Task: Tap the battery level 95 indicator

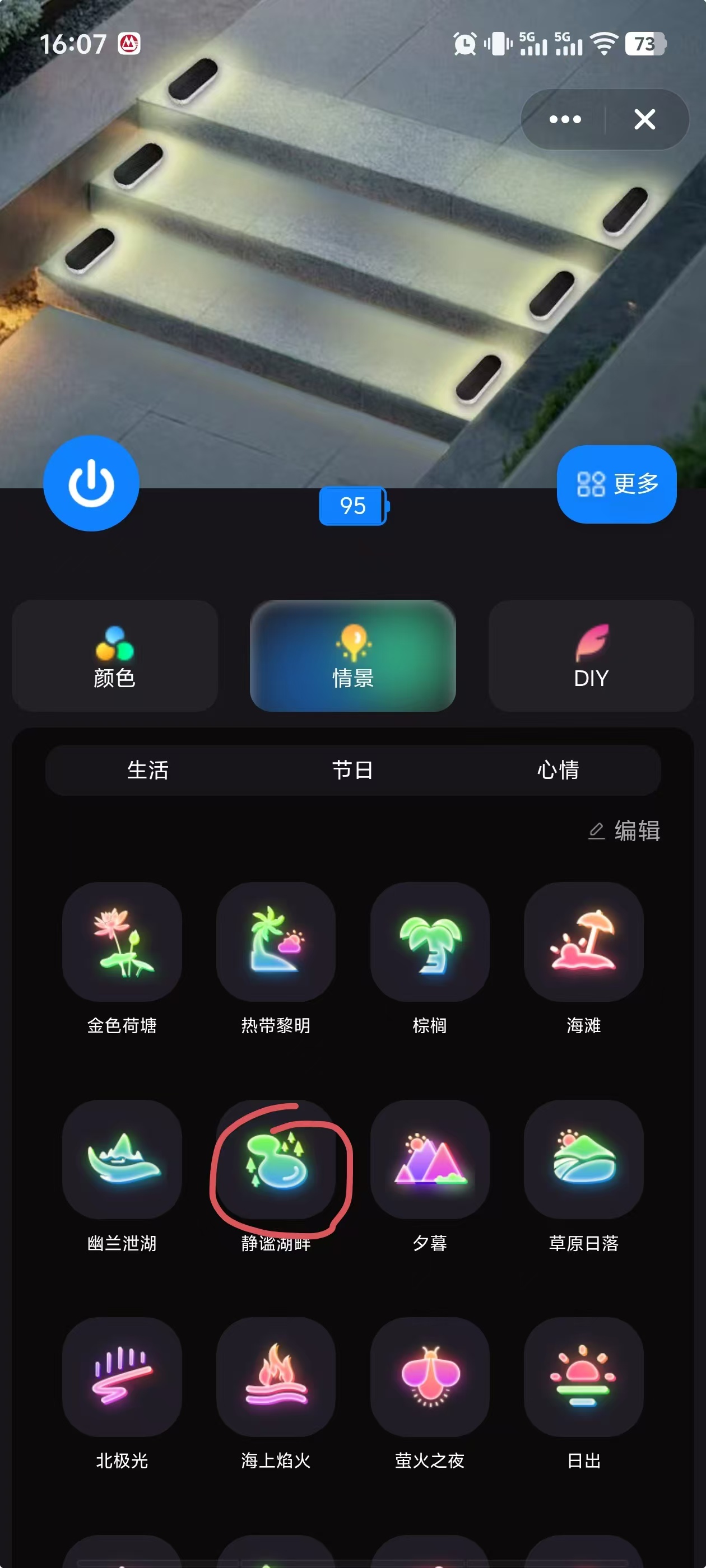Action: tap(352, 506)
